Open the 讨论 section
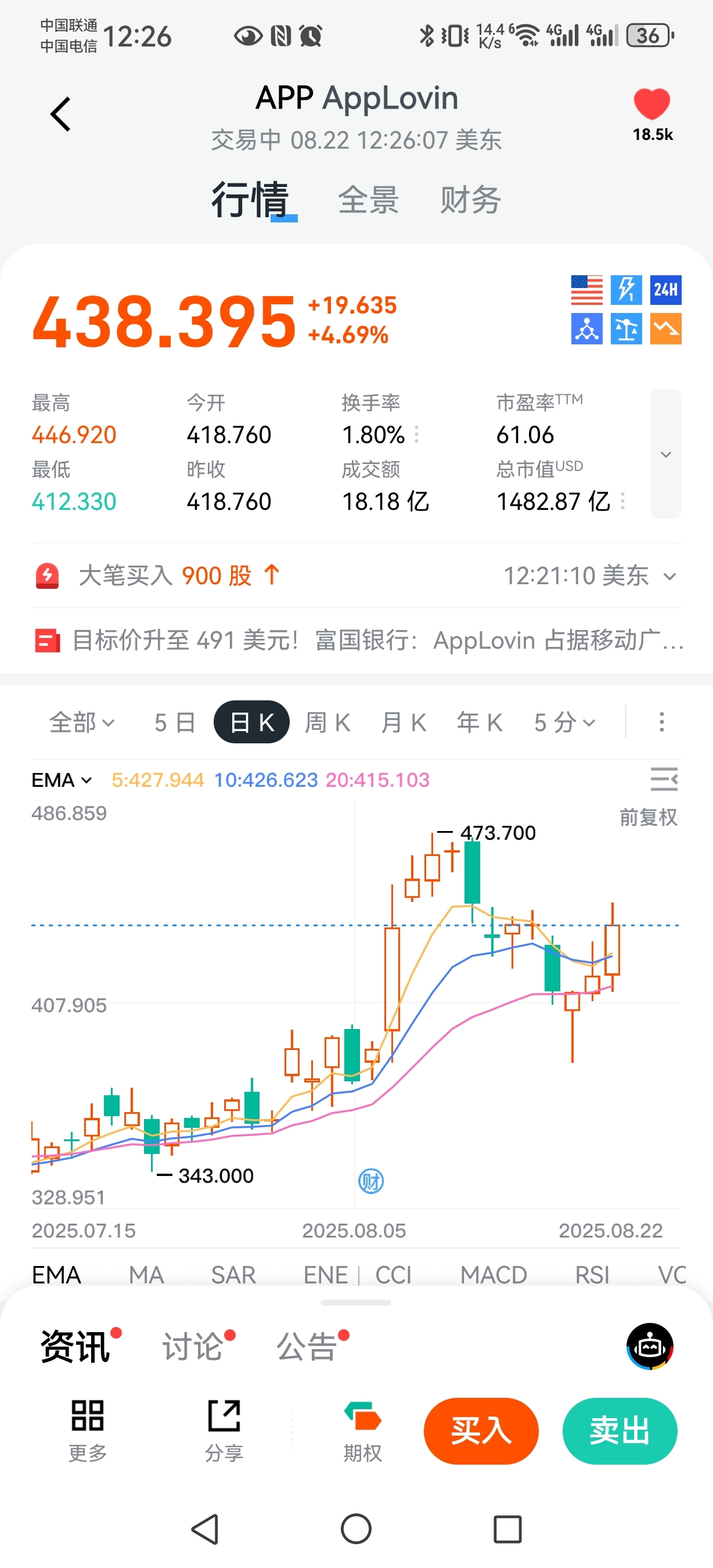This screenshot has height=1568, width=713. [x=193, y=1346]
